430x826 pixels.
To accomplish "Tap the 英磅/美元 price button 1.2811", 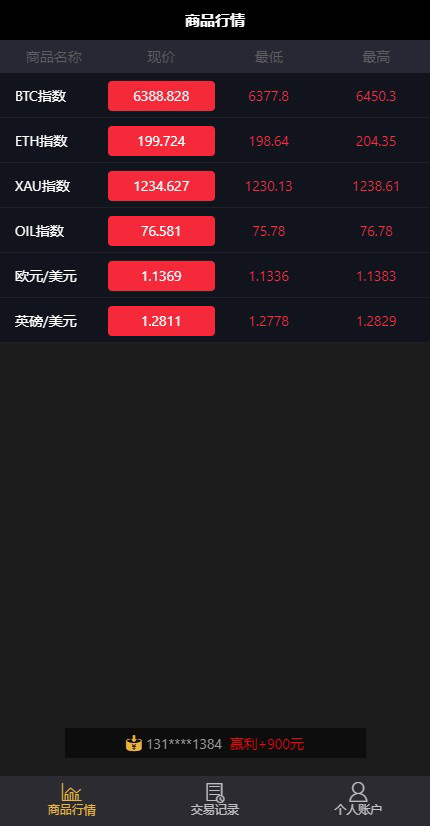I will coord(161,321).
